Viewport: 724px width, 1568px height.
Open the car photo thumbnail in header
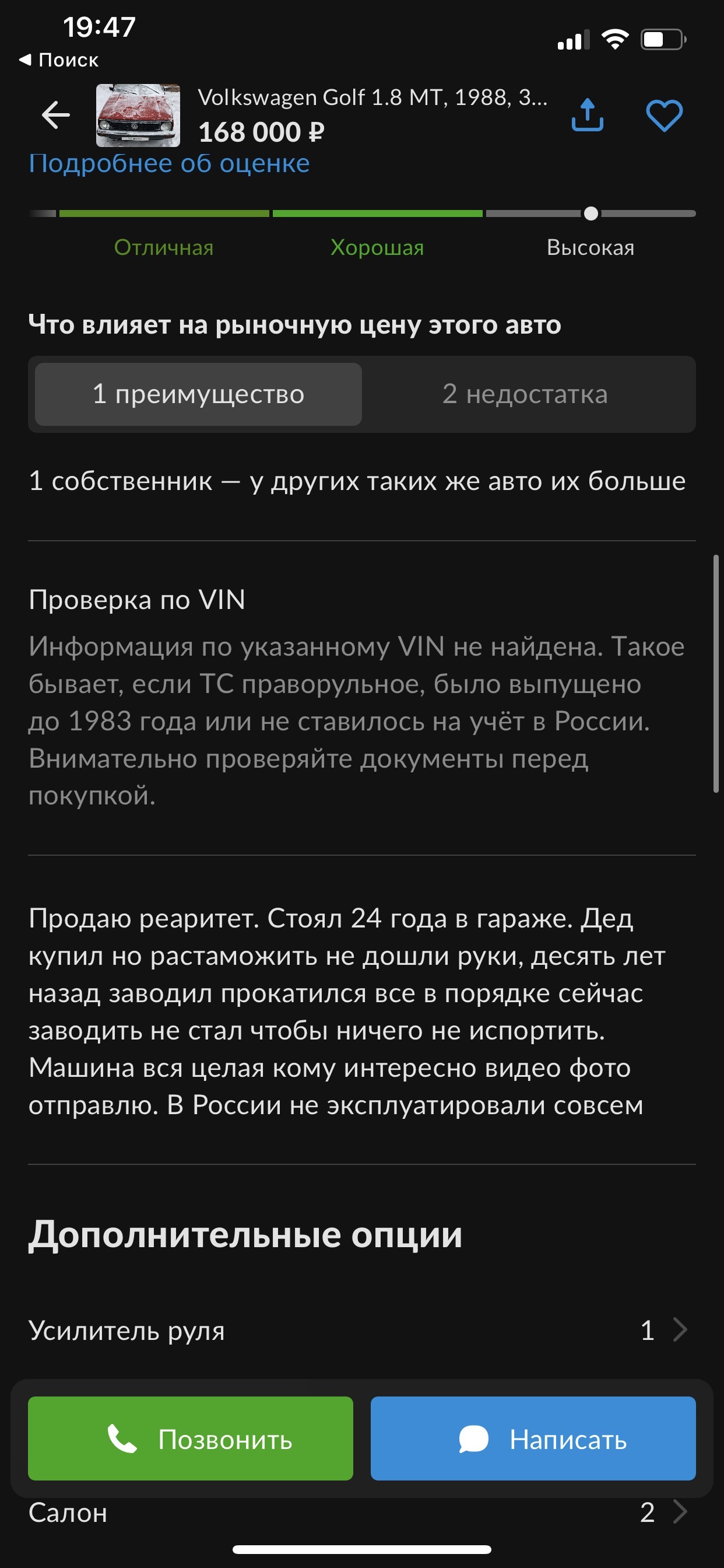pos(138,115)
